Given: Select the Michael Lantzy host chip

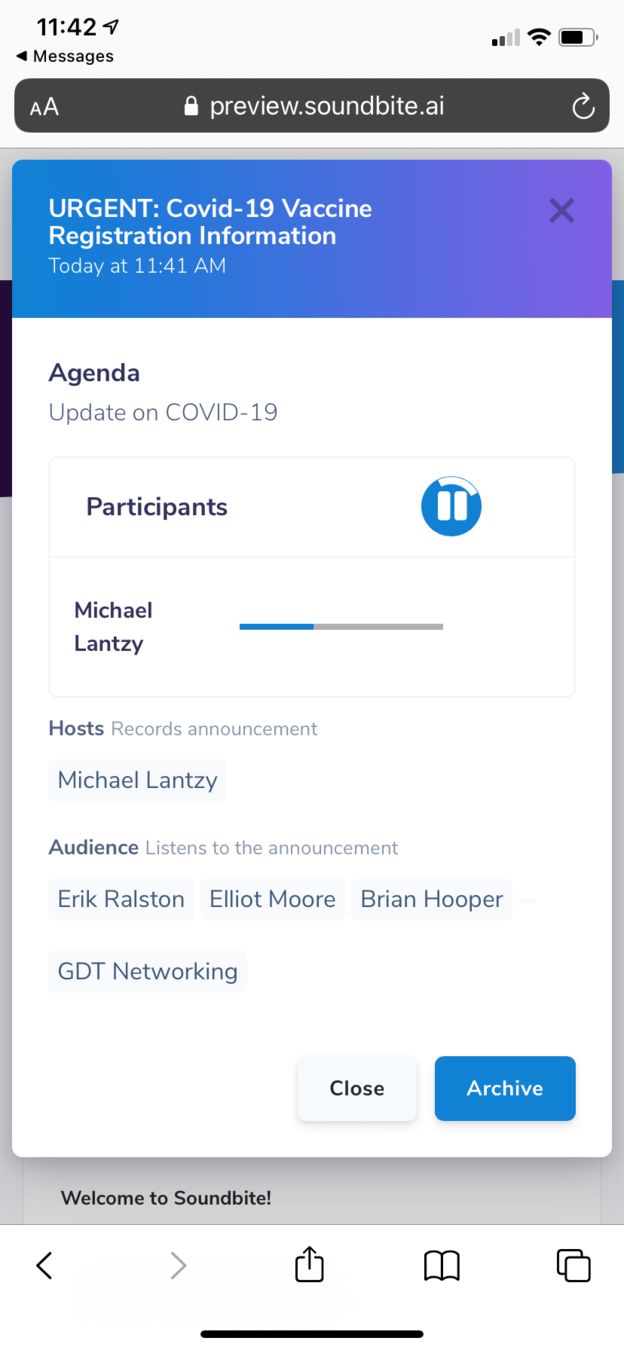Looking at the screenshot, I should (138, 780).
